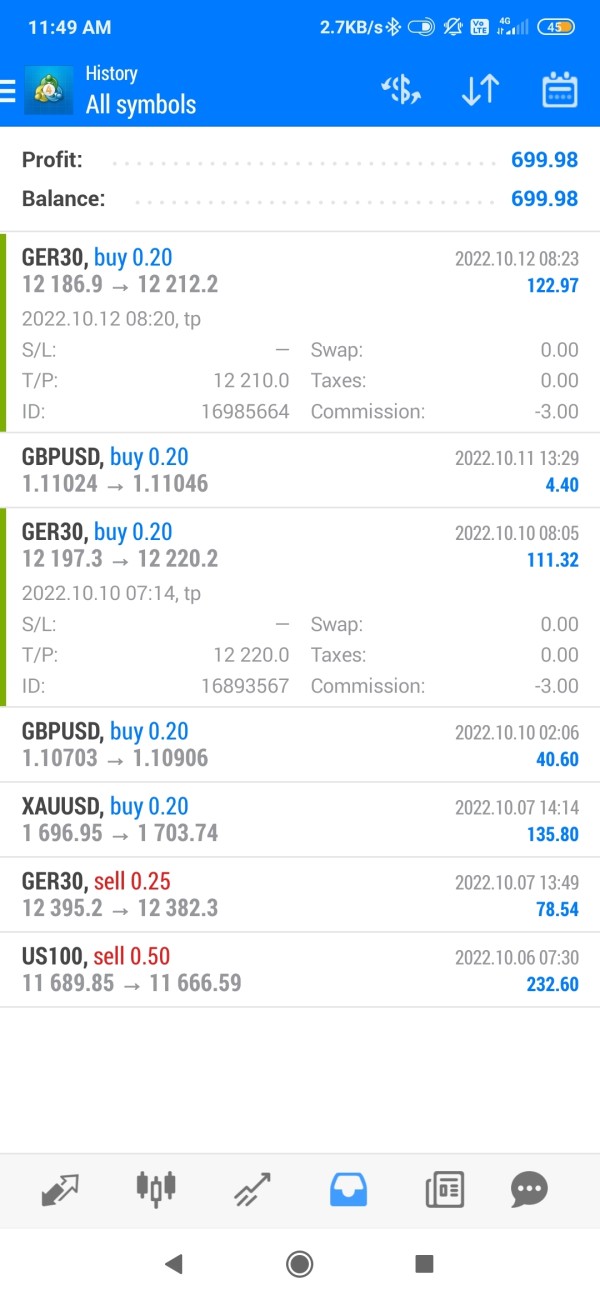Open the side drawer menu
600x1300 pixels.
(x=8, y=91)
